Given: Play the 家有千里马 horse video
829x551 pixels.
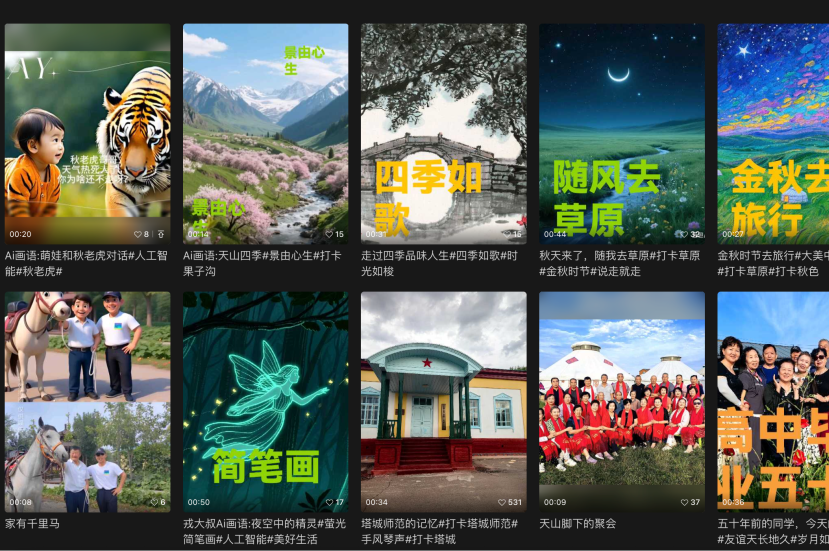Looking at the screenshot, I should pyautogui.click(x=88, y=402).
